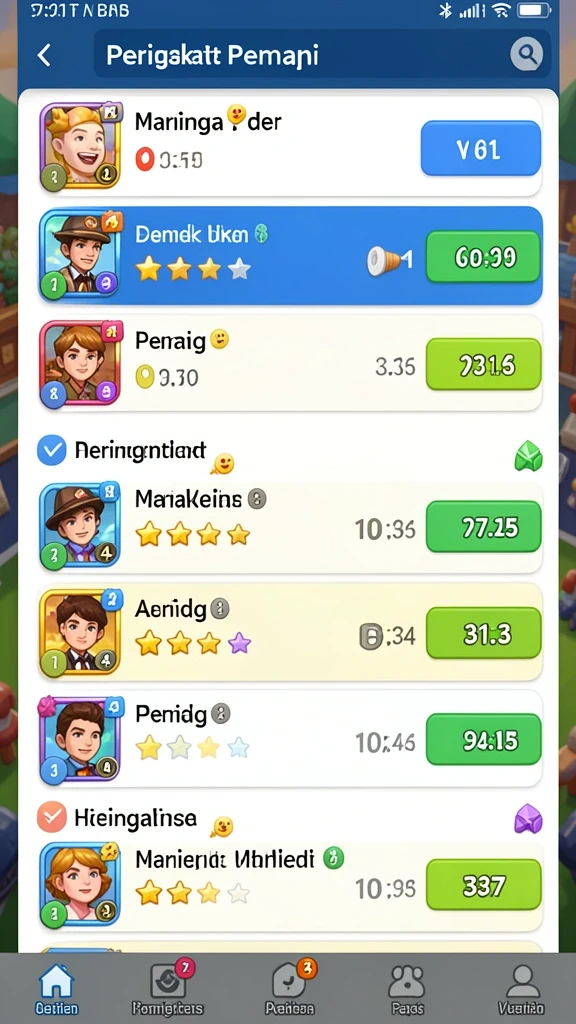Tap the green gem icon
The width and height of the screenshot is (576, 1024).
tap(528, 456)
